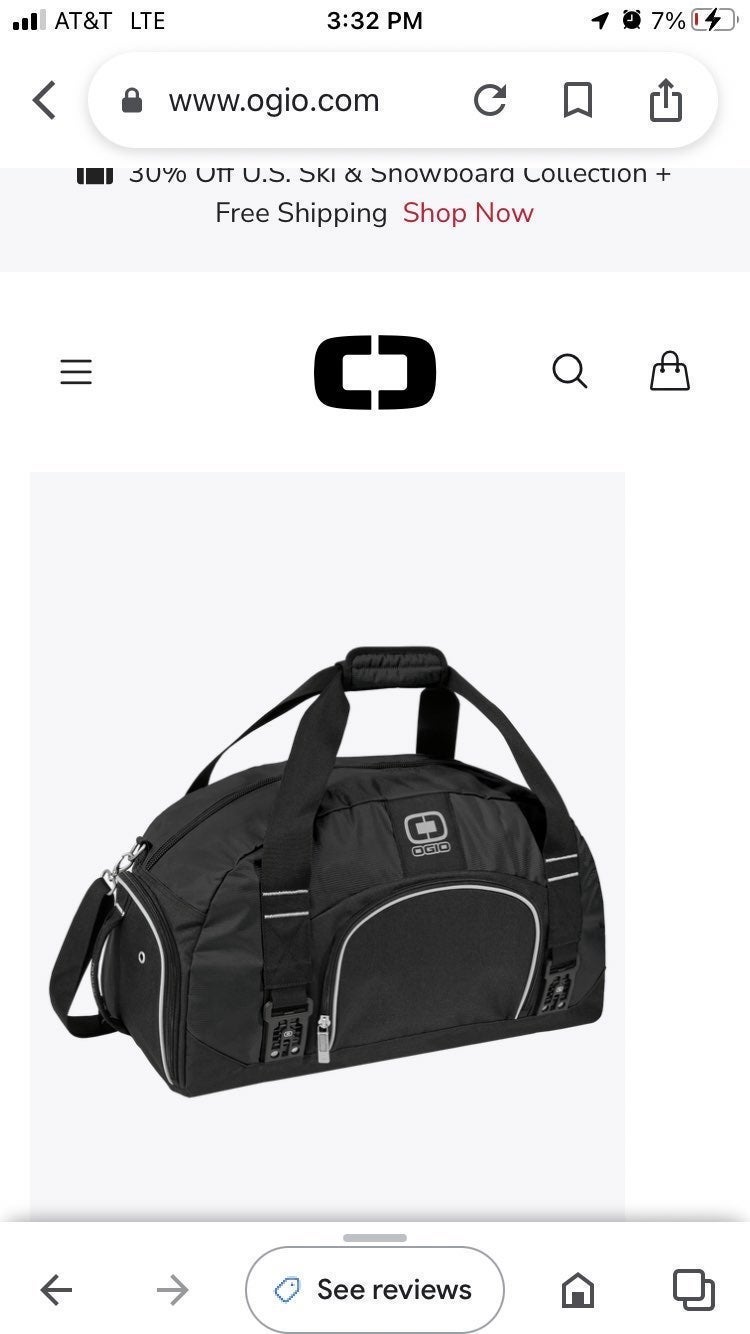
Task: Tap the OGIO logo to go home
Action: (x=375, y=372)
